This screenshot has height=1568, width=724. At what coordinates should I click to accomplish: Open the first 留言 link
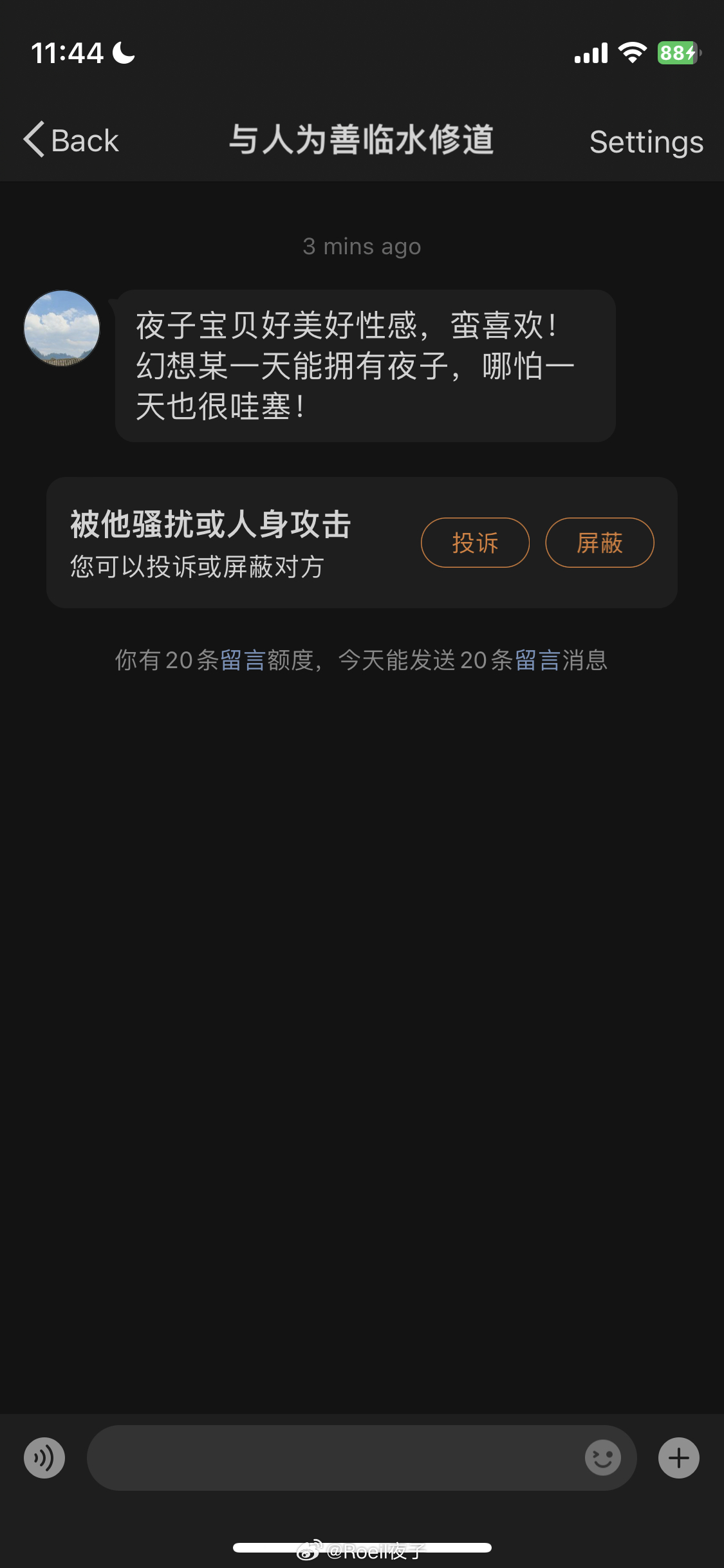tap(243, 660)
